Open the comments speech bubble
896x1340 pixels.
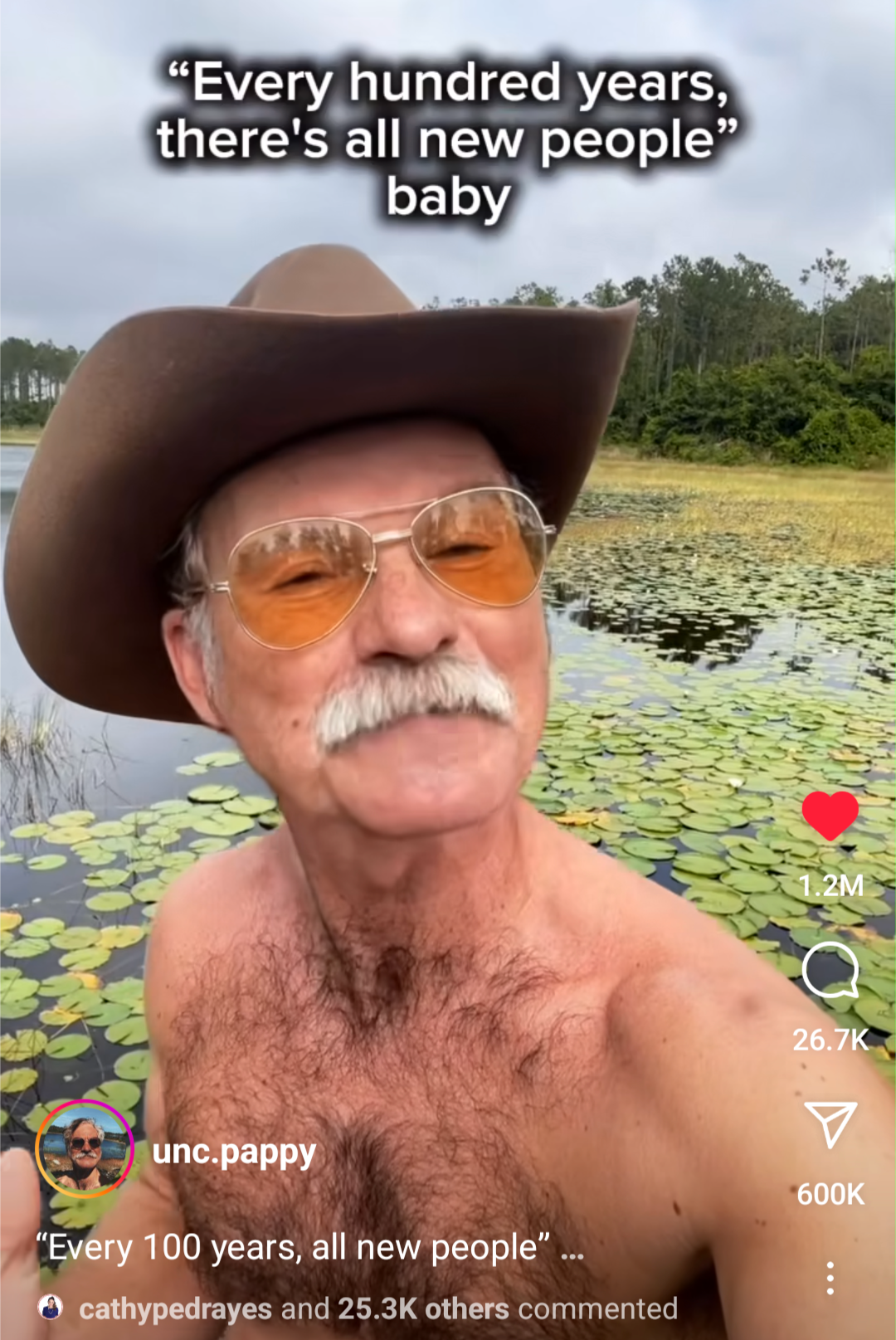pyautogui.click(x=830, y=970)
